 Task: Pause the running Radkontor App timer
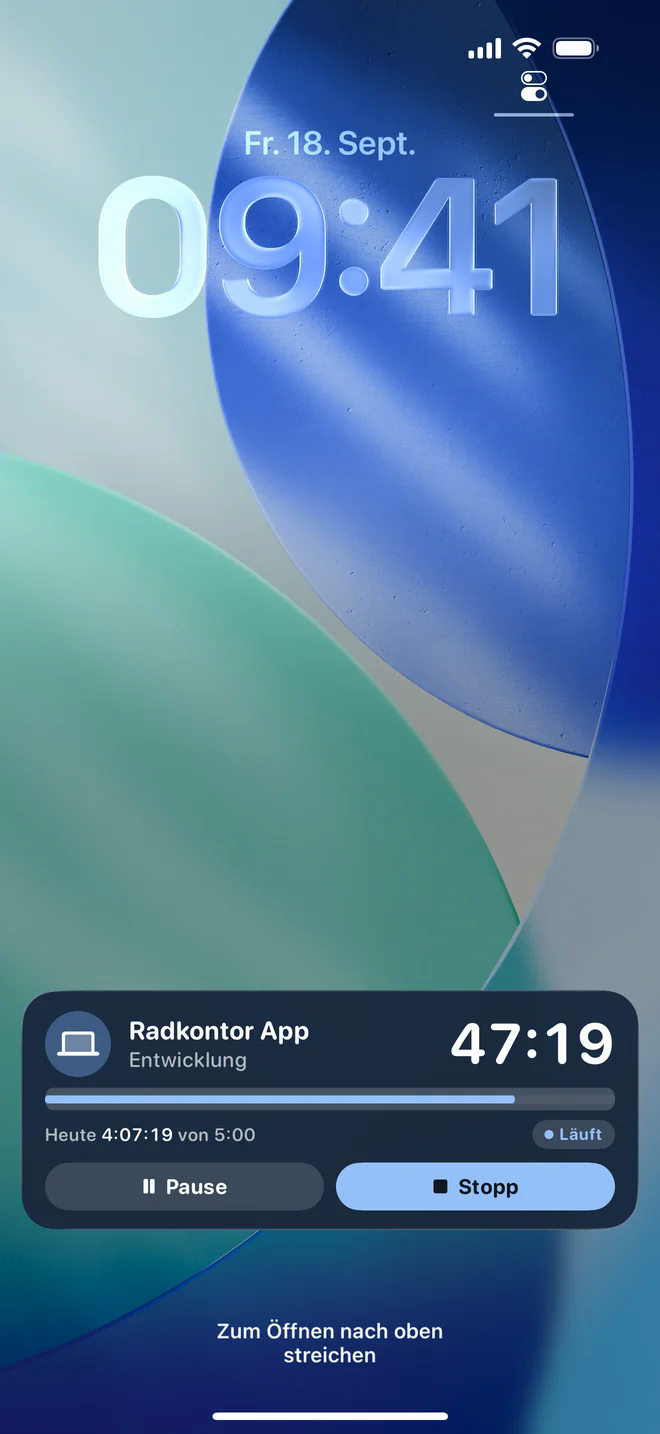point(185,1187)
